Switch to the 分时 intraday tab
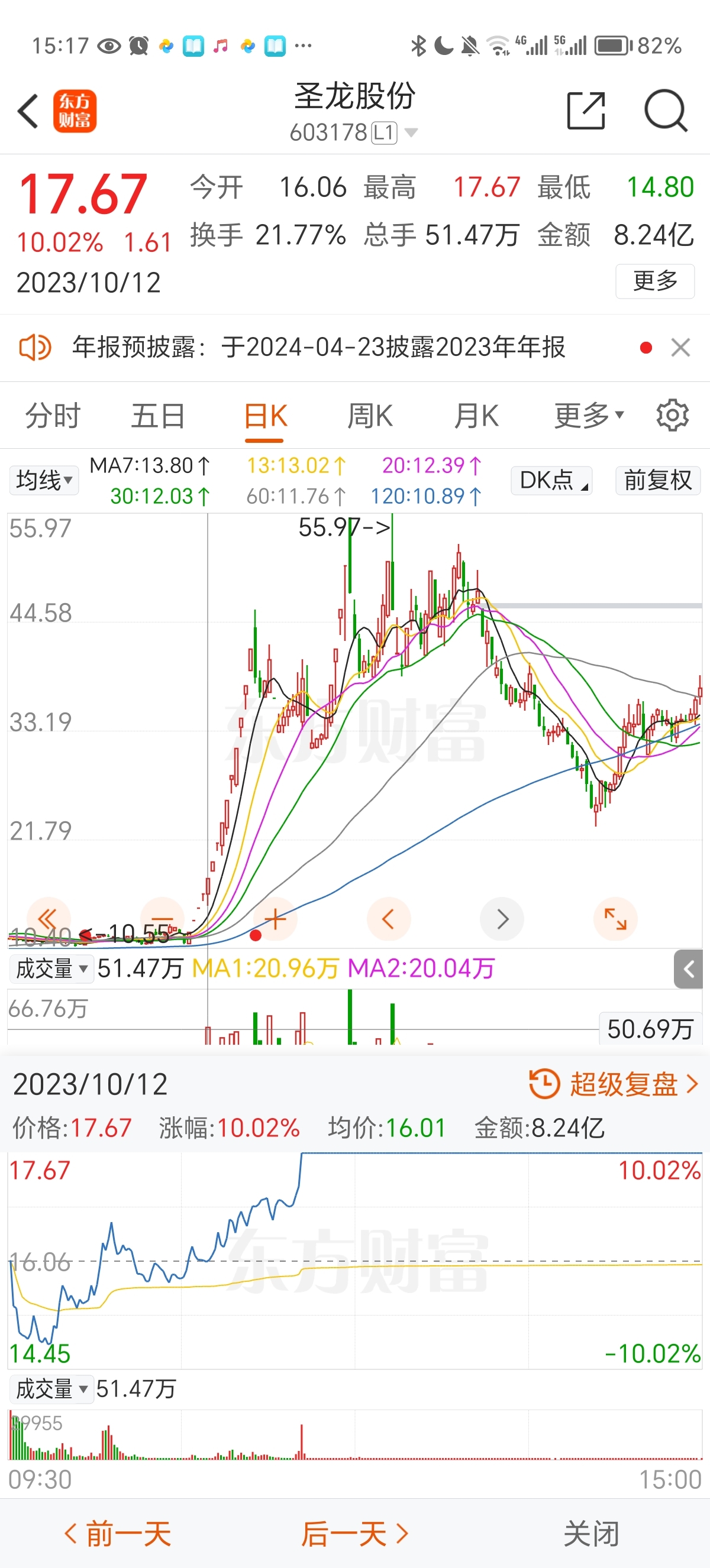This screenshot has height=1568, width=710. (53, 414)
